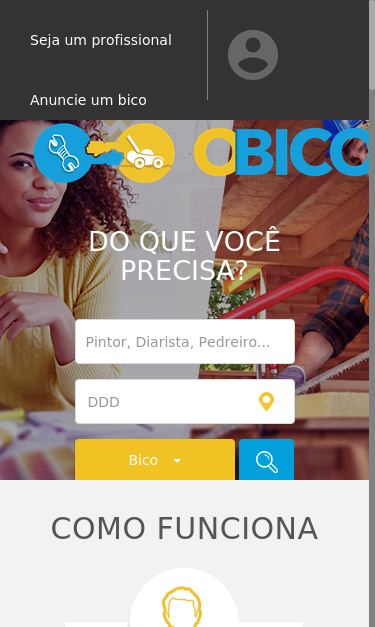Tap the blue magnifier search button
Image resolution: width=375 pixels, height=627 pixels.
tap(267, 460)
